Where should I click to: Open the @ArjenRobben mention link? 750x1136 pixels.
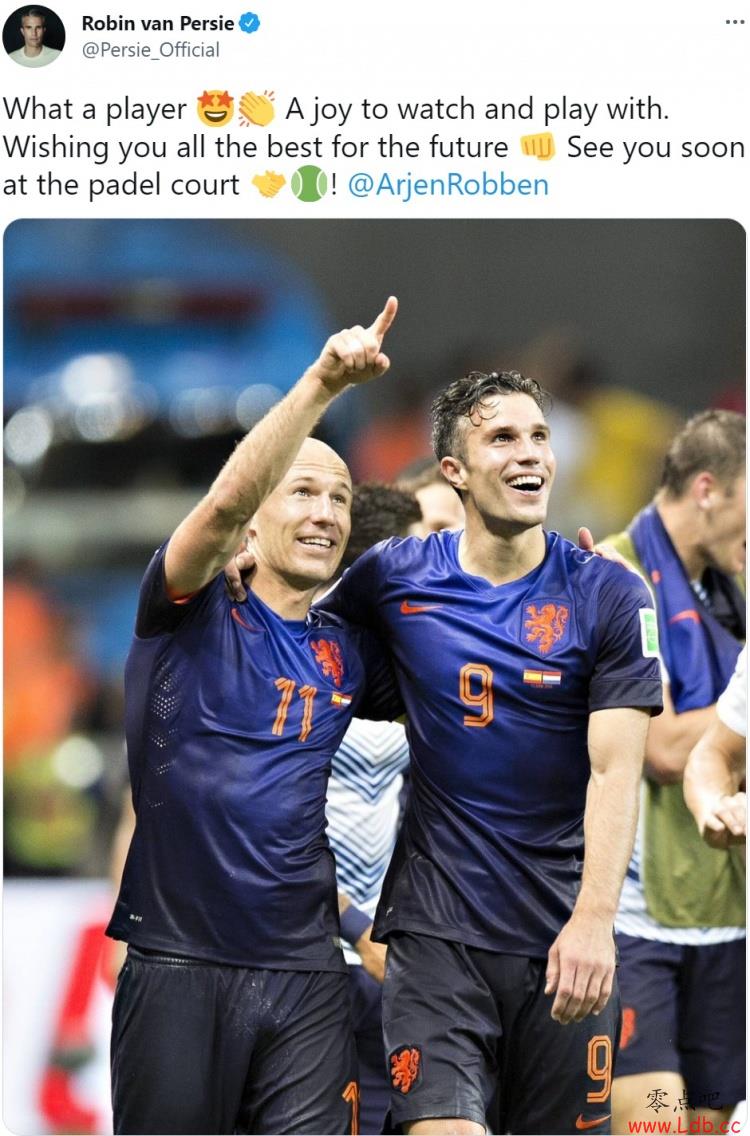click(x=448, y=185)
